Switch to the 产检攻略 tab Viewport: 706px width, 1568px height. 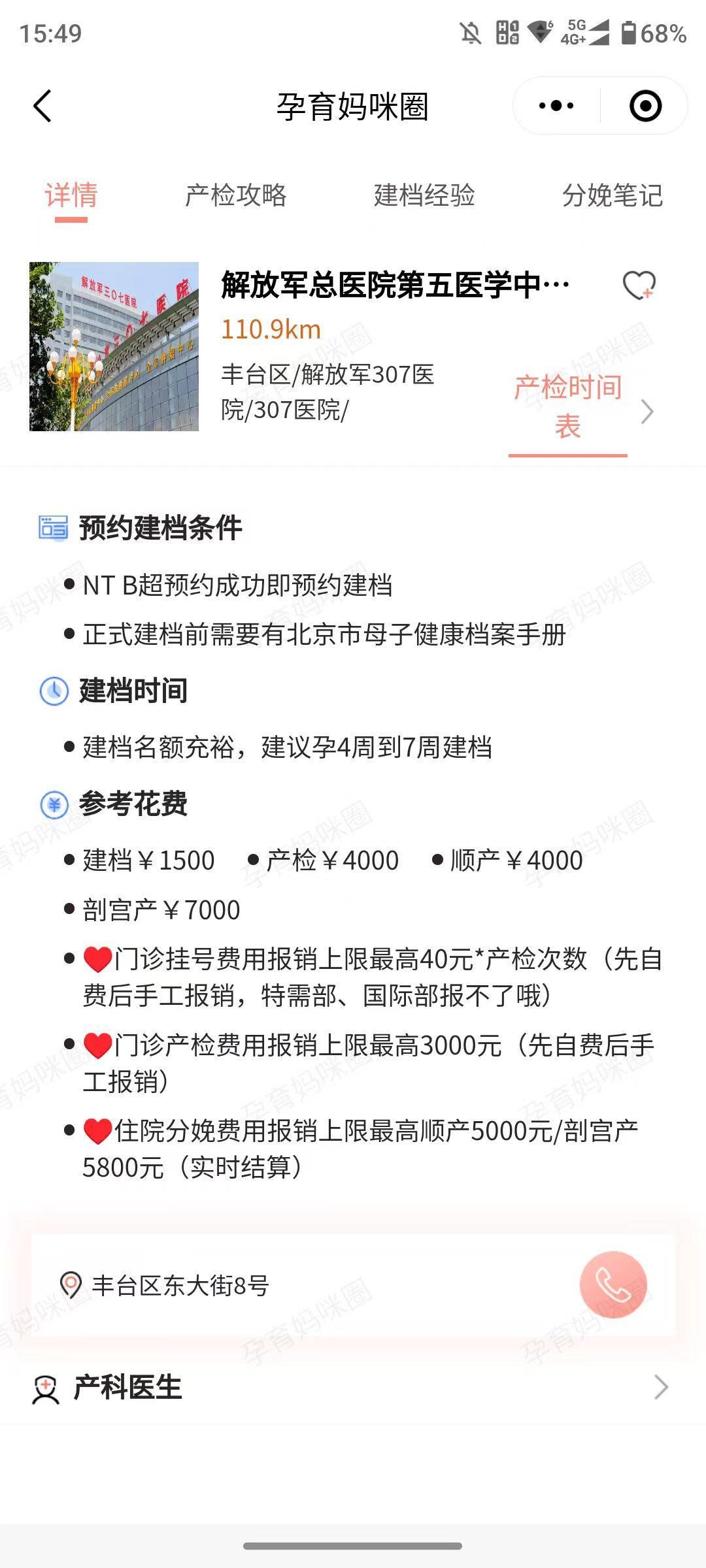pos(236,195)
